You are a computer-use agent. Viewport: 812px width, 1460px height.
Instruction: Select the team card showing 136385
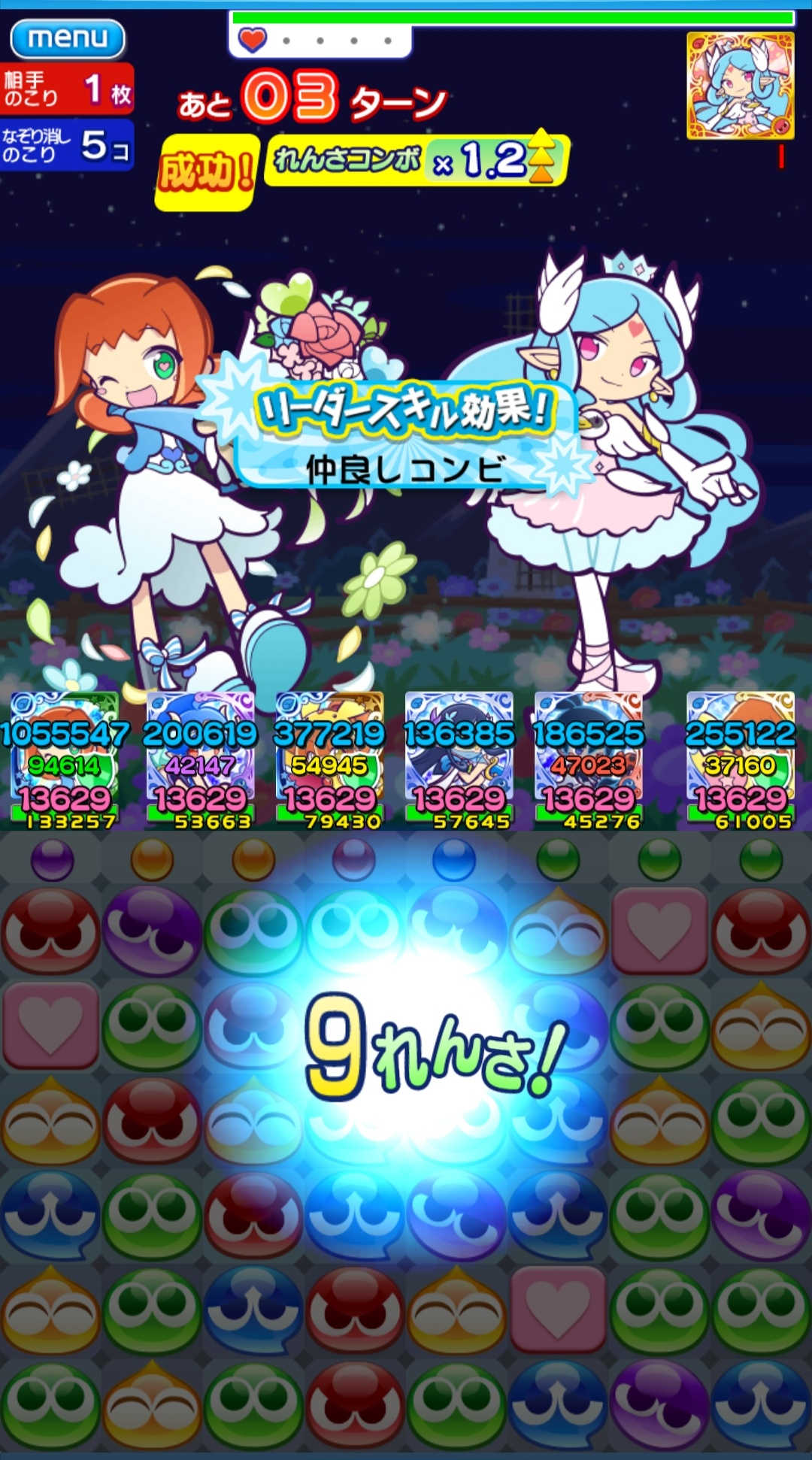tap(459, 759)
